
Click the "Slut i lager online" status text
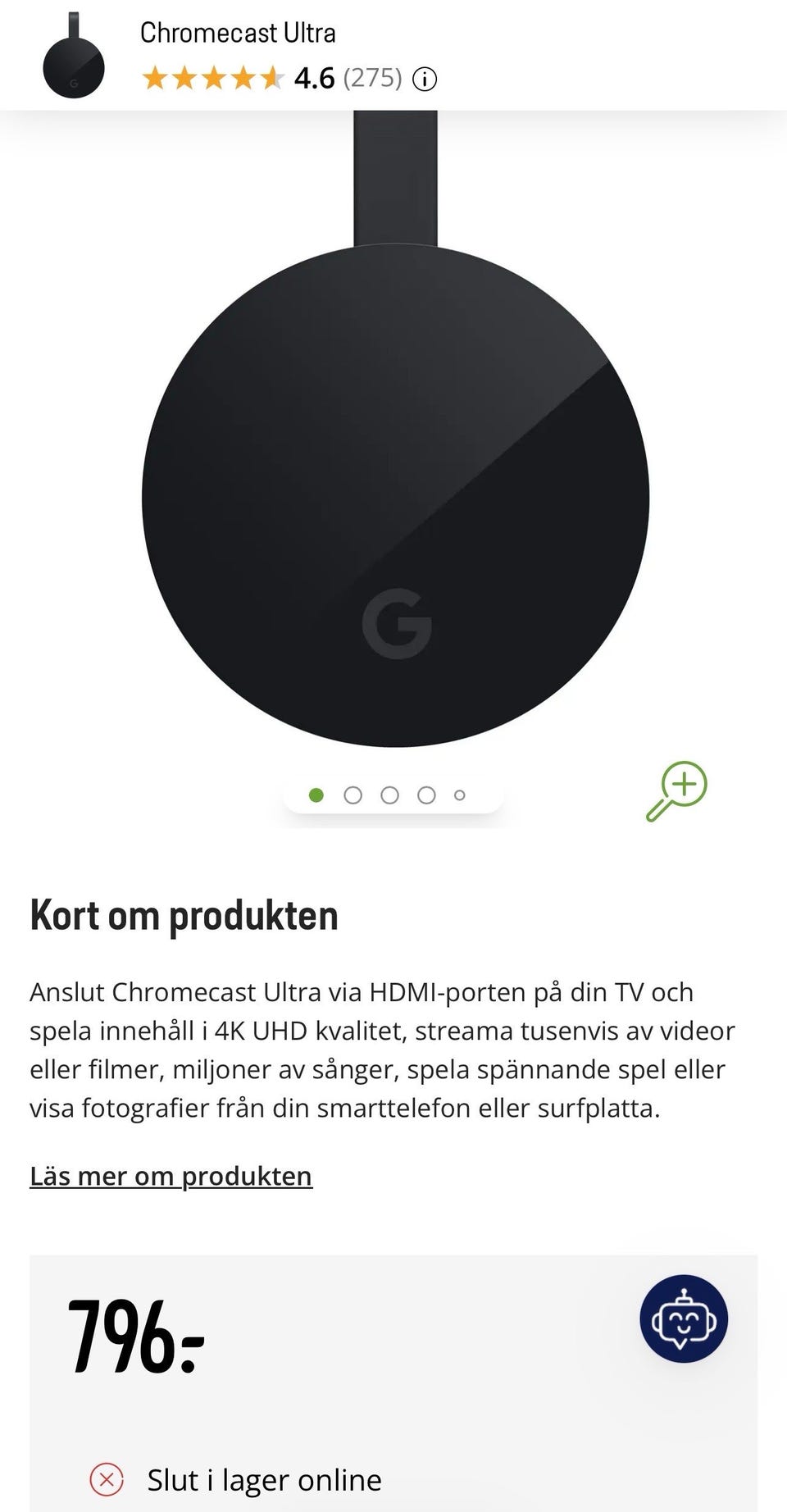pos(264,1480)
